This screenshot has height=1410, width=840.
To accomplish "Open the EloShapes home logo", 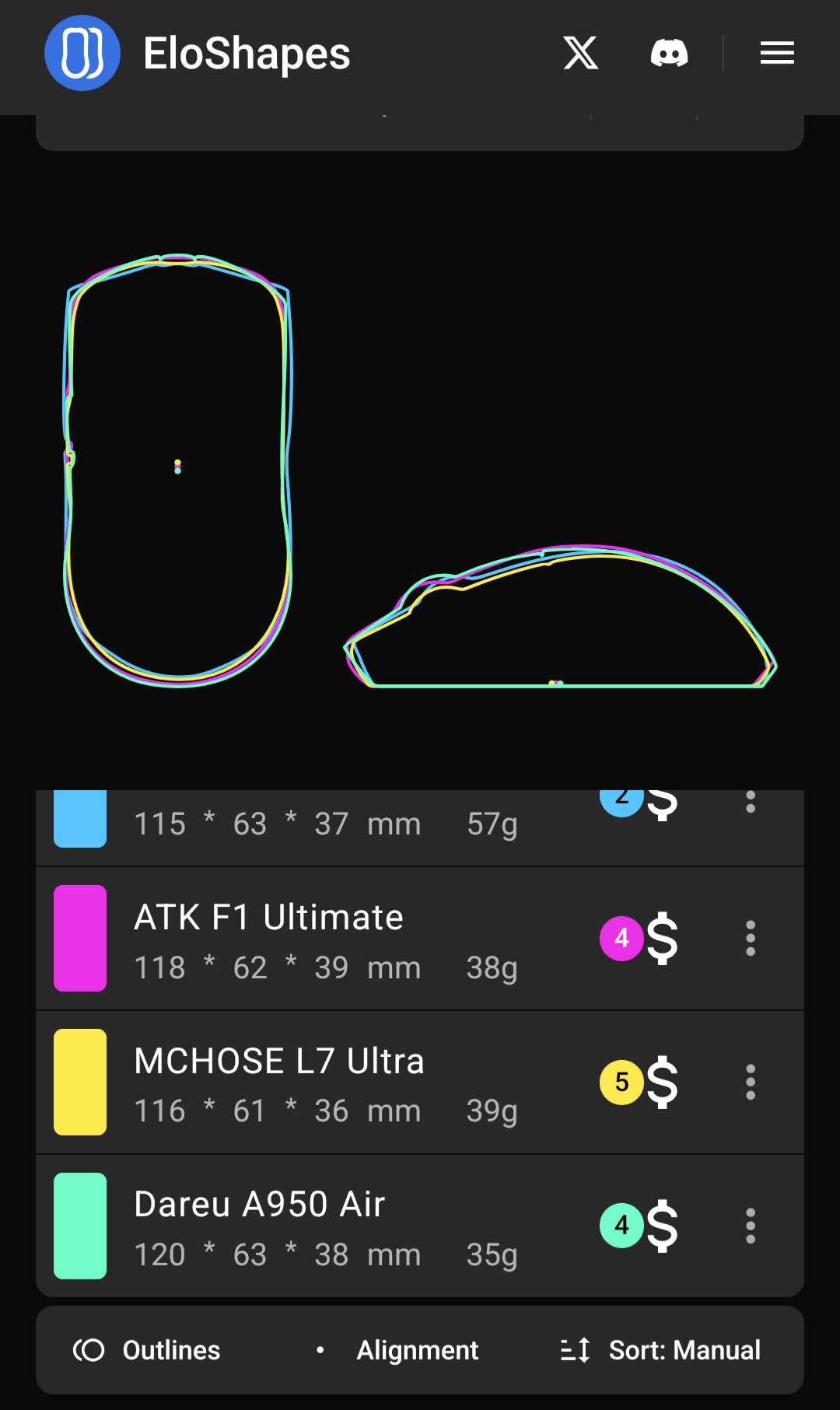I will pos(82,54).
